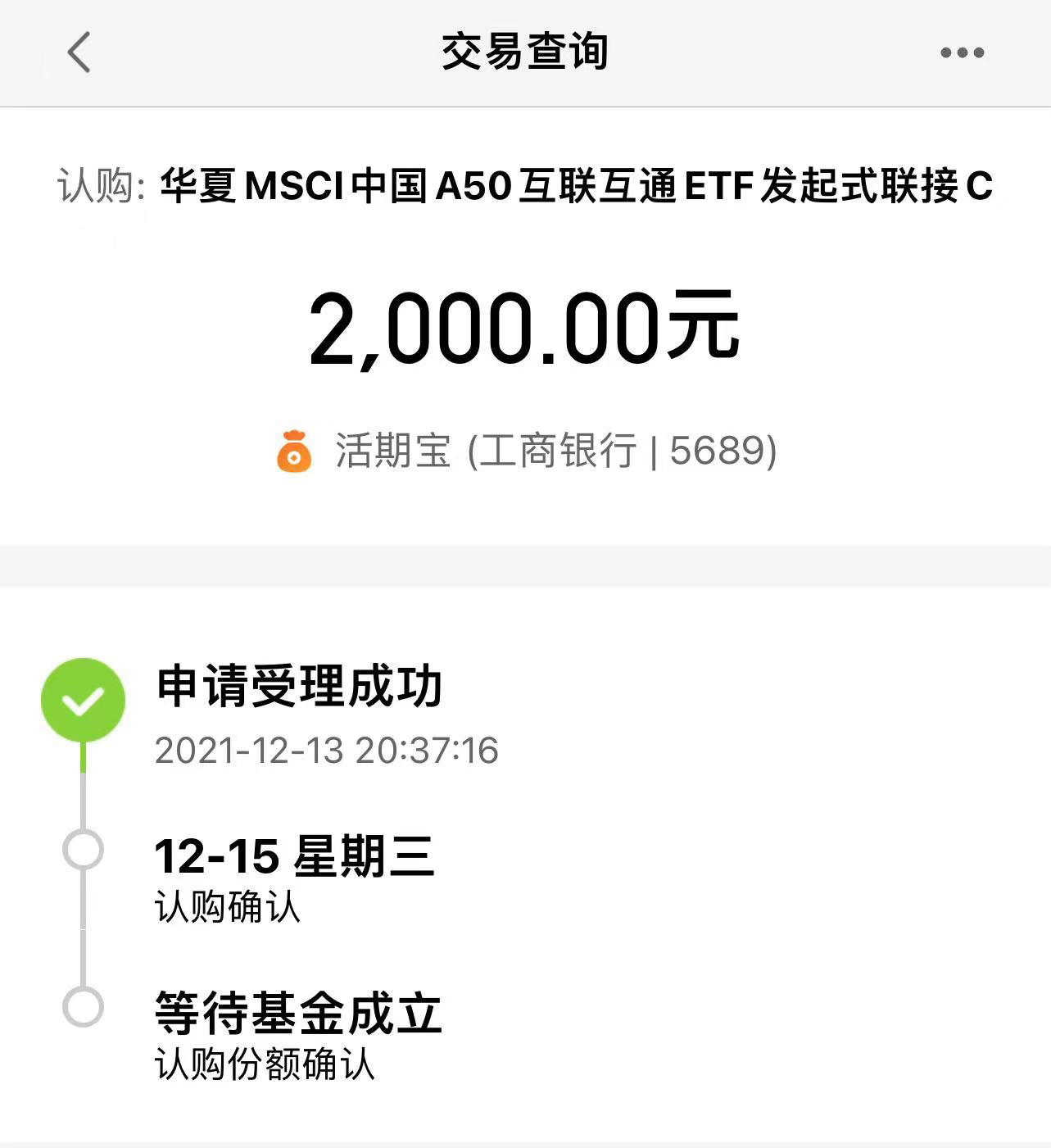Expand the 等待基金成立 timeline entry
The height and width of the screenshot is (1148, 1051).
pyautogui.click(x=299, y=1016)
